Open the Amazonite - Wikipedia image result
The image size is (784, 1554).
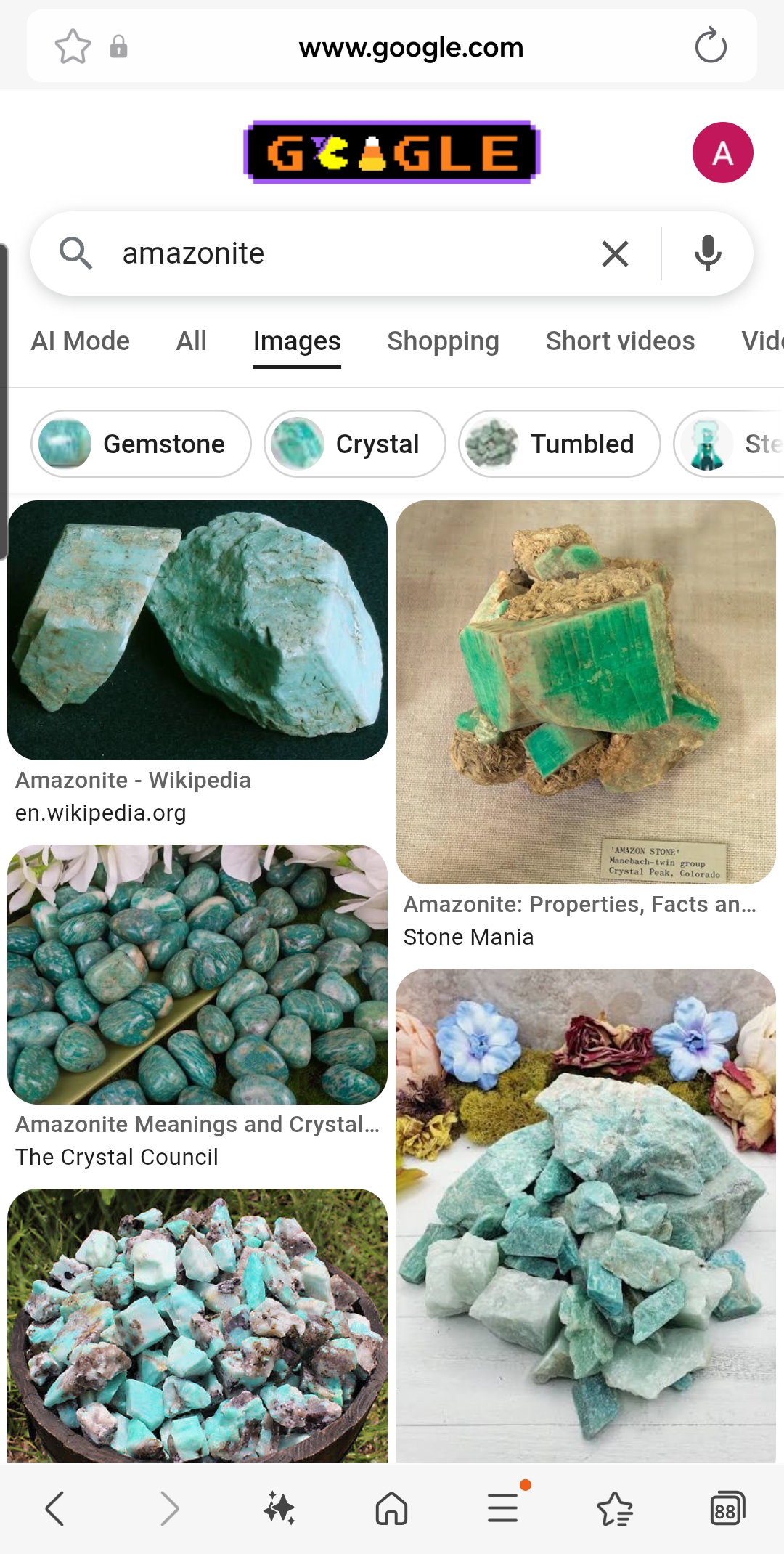pos(197,630)
